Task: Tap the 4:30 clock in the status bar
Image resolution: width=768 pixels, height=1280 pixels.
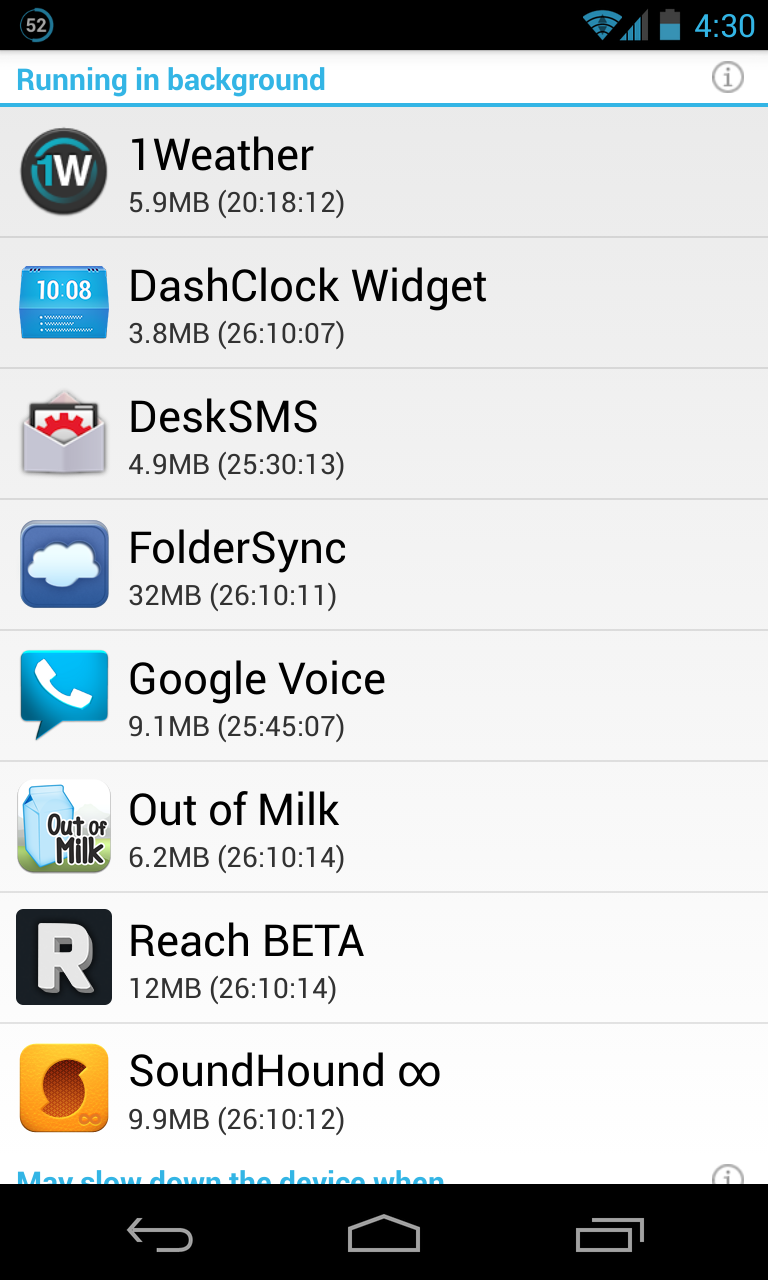Action: coord(722,25)
